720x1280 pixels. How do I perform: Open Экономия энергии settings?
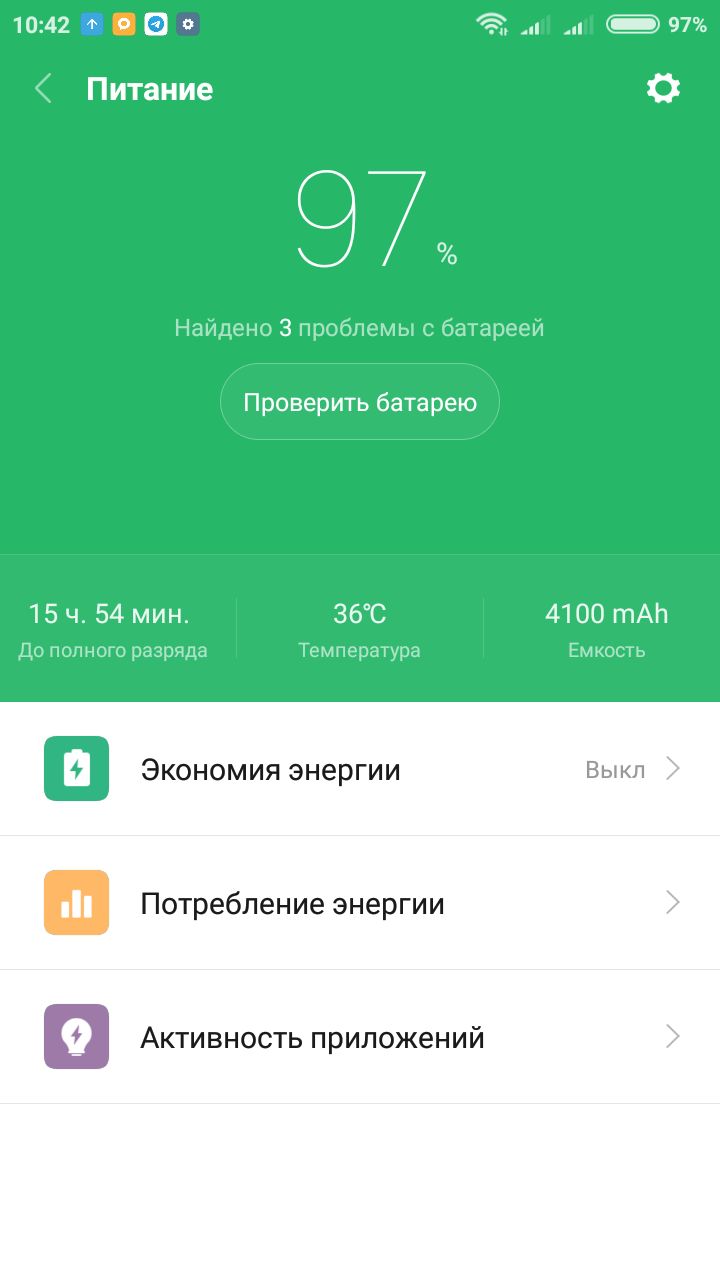(x=360, y=769)
